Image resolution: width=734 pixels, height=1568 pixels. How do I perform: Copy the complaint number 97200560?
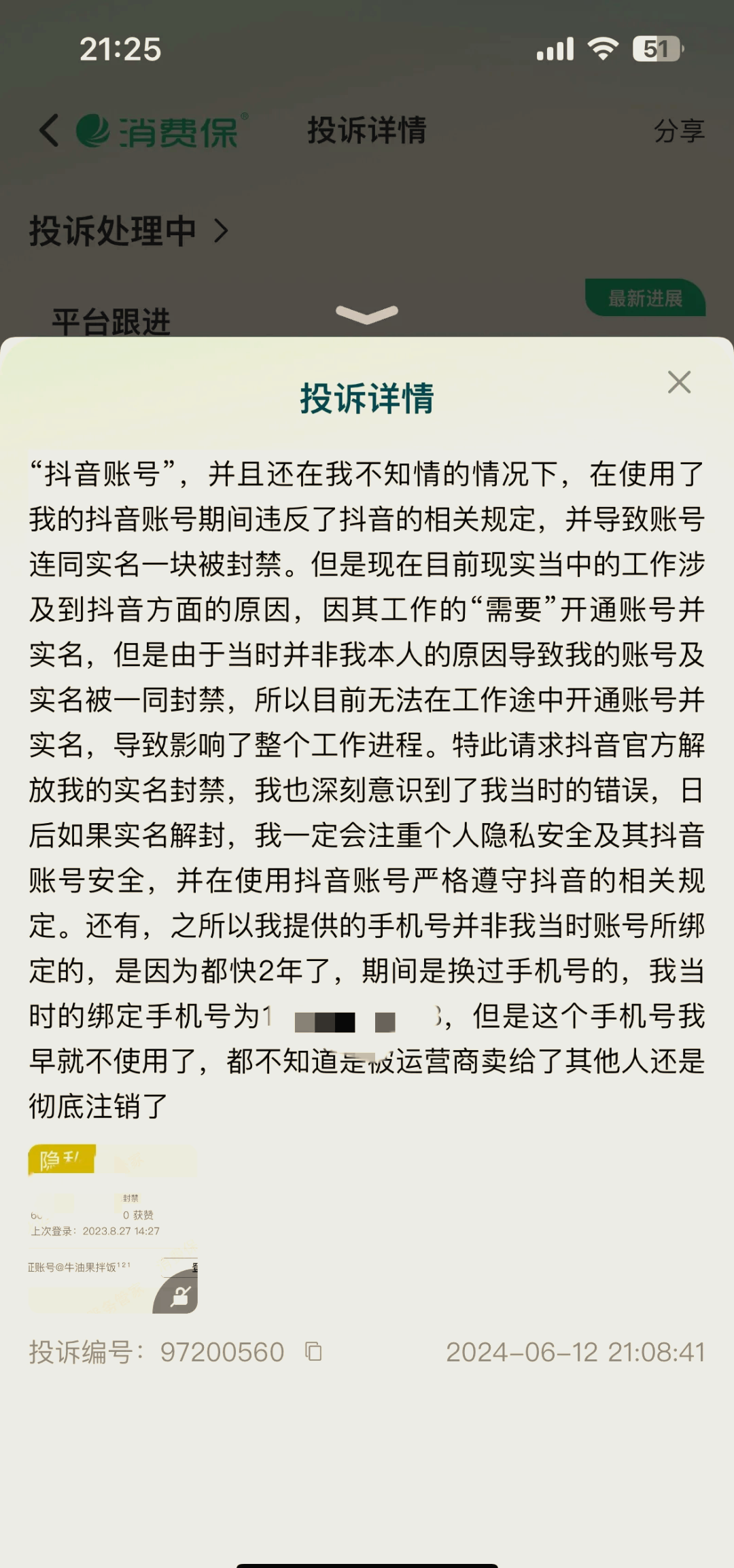coord(313,1351)
